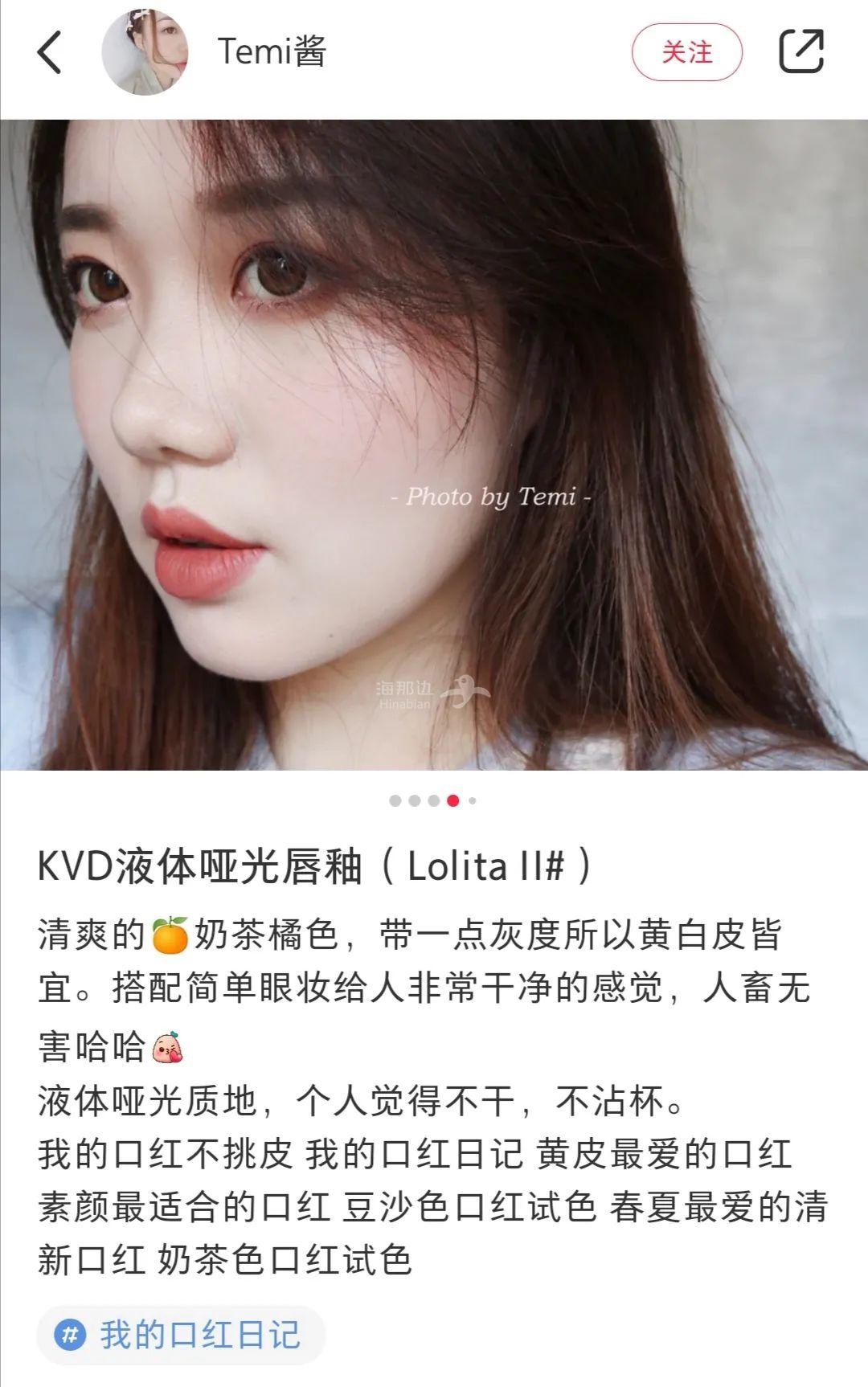Open Temi酱 username profile
868x1387 pixels.
tap(272, 52)
